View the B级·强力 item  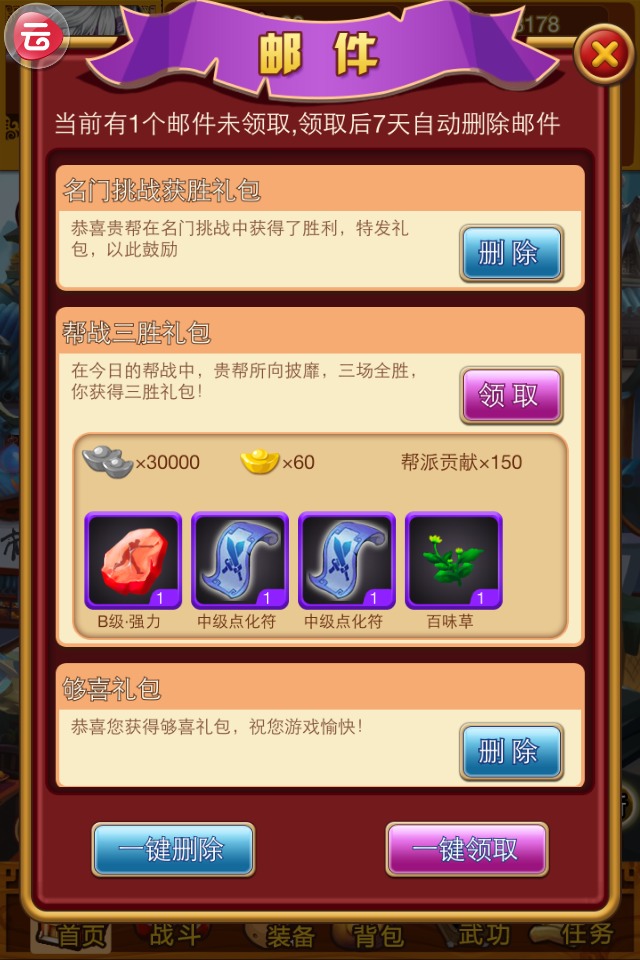tap(133, 561)
